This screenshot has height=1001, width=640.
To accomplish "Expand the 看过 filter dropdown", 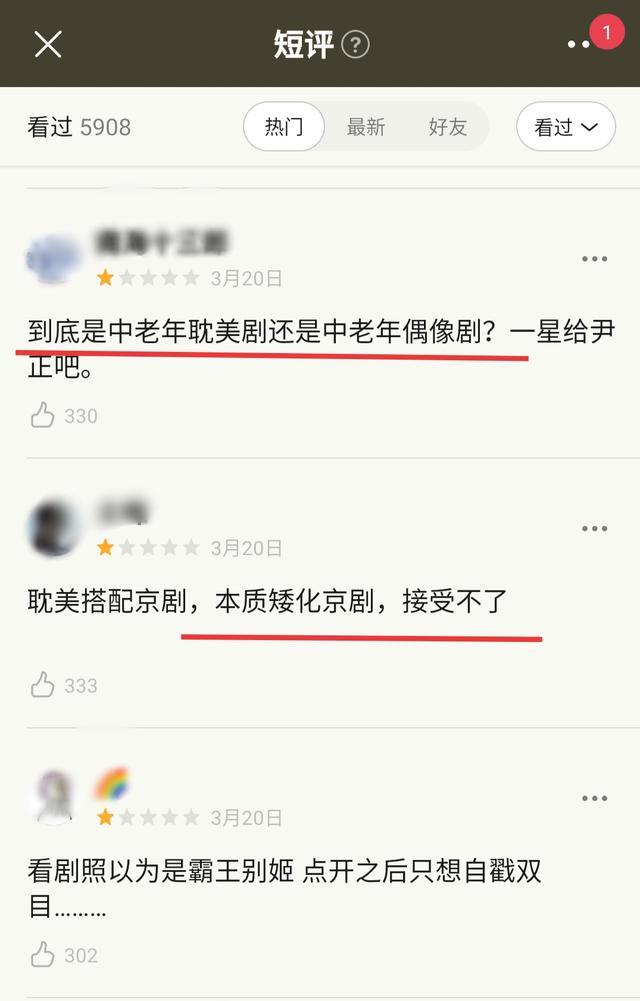I will (565, 127).
